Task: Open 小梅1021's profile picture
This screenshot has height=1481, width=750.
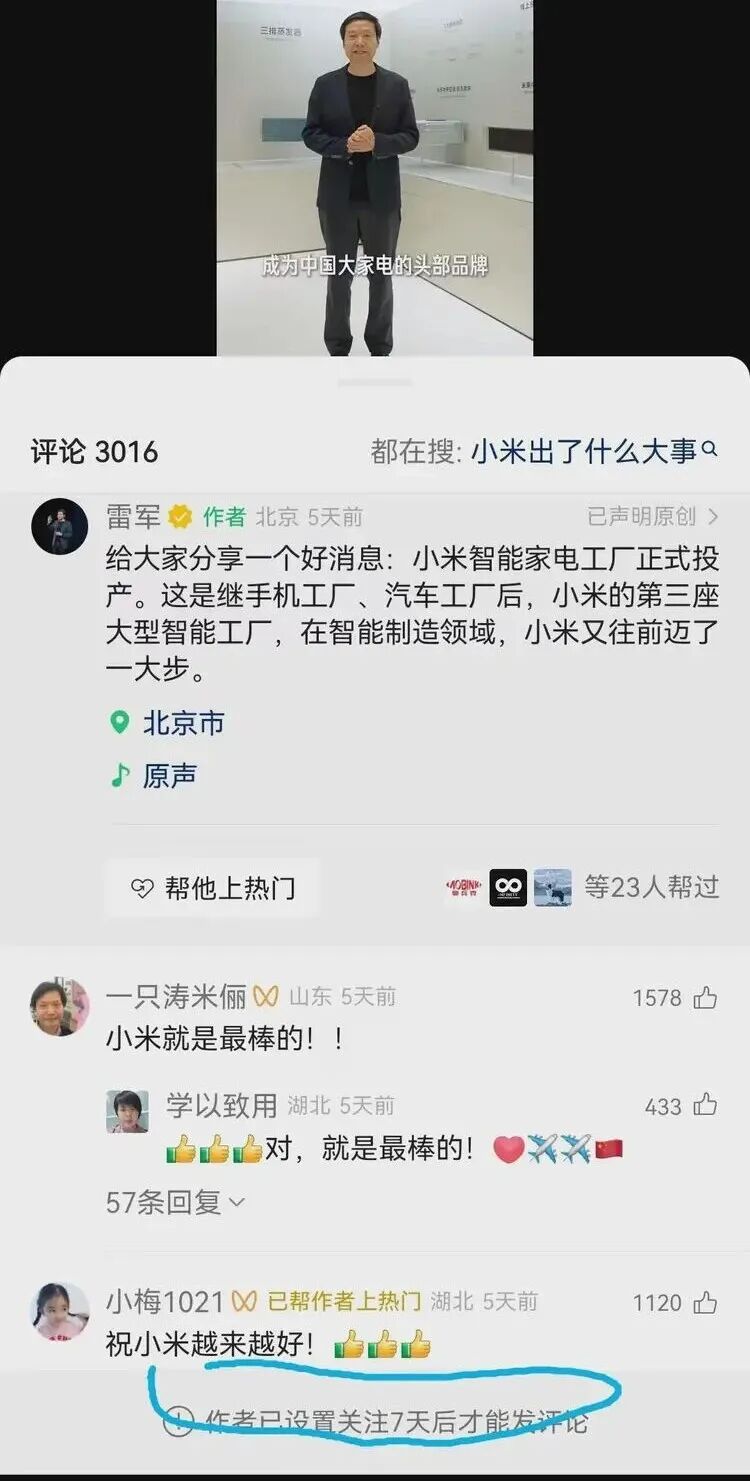Action: pos(59,1311)
